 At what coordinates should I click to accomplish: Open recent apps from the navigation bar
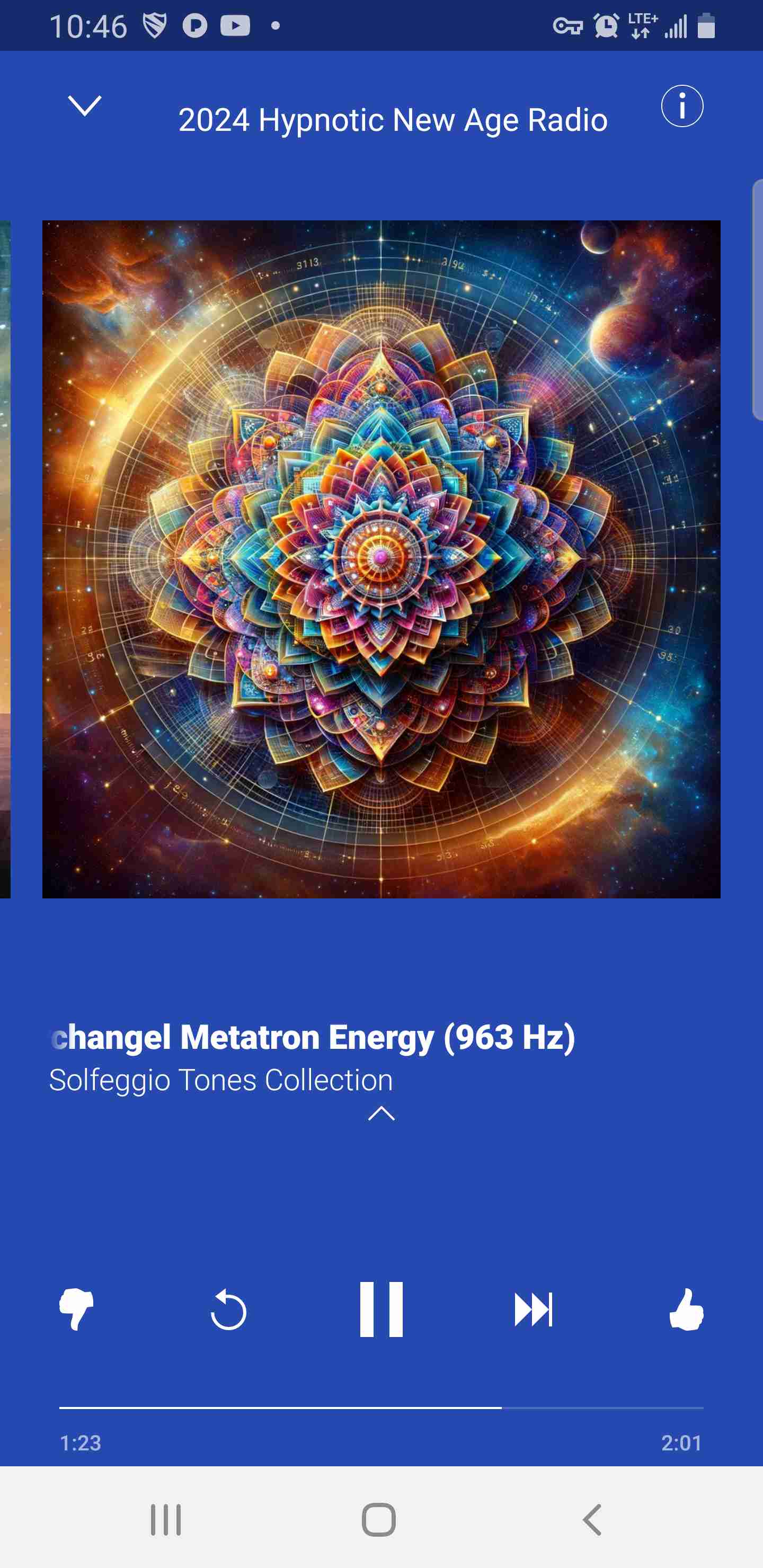166,1520
